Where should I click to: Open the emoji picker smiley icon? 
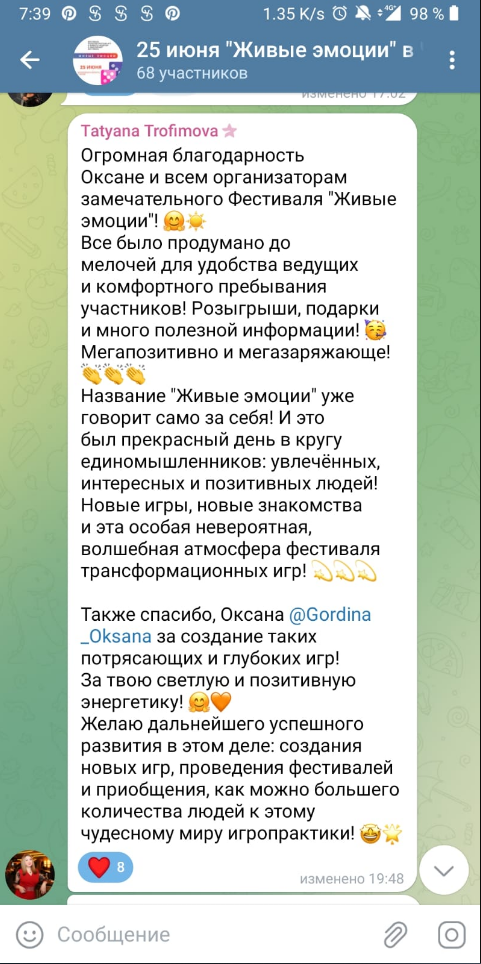(28, 934)
